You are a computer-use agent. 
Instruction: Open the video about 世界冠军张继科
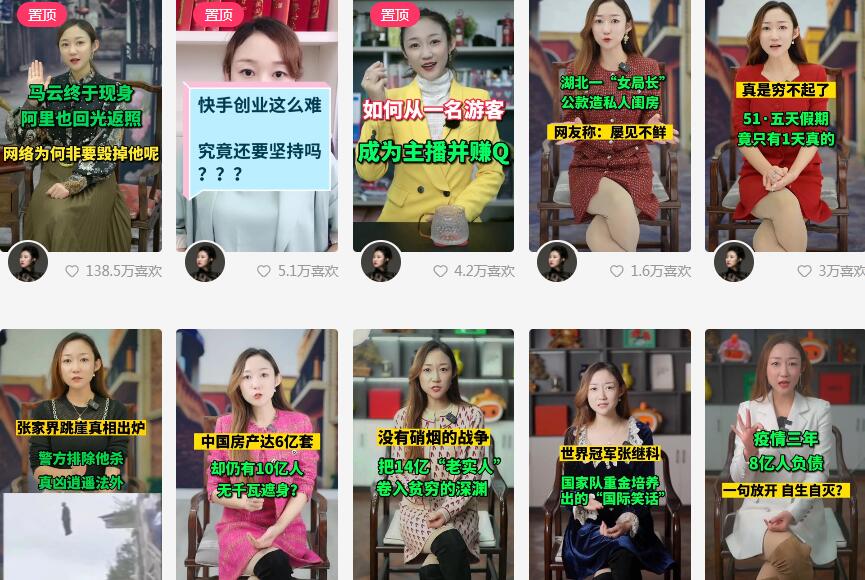click(610, 455)
